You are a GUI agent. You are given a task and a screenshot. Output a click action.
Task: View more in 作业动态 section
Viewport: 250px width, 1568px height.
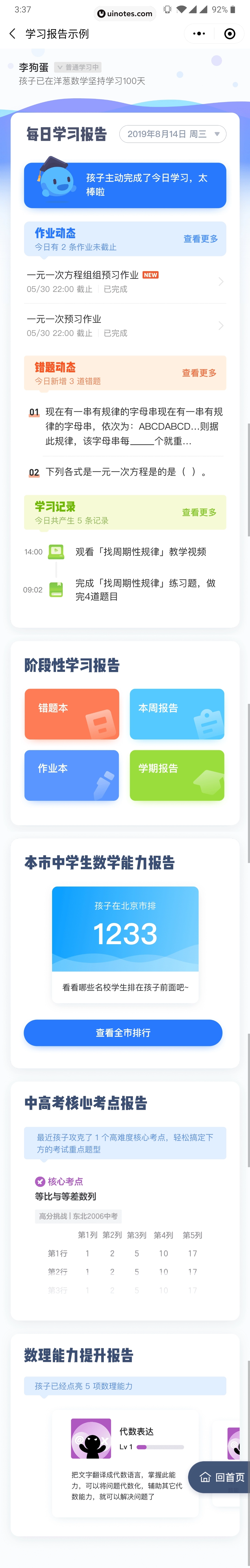201,239
